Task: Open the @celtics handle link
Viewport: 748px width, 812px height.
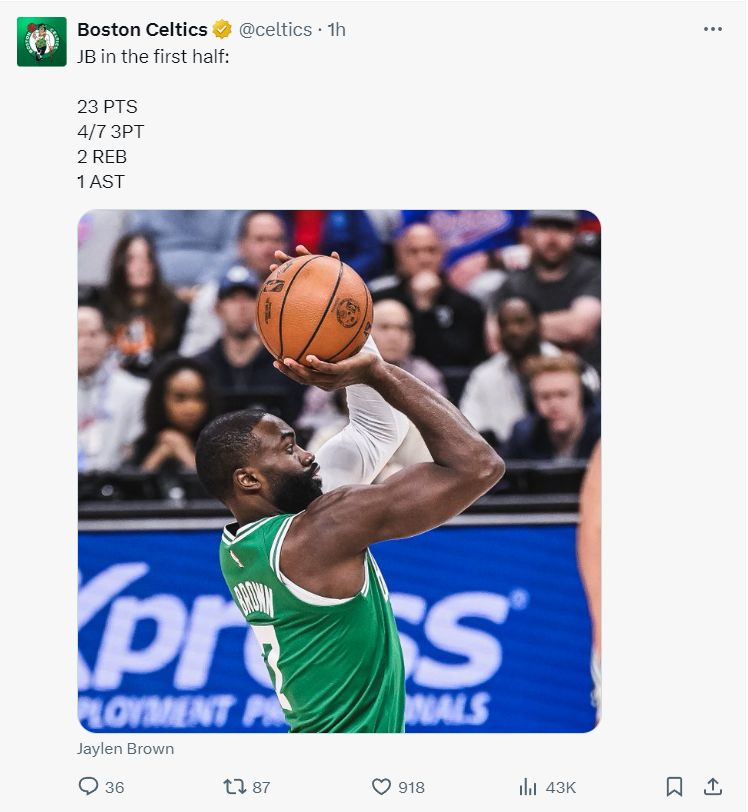Action: (275, 29)
